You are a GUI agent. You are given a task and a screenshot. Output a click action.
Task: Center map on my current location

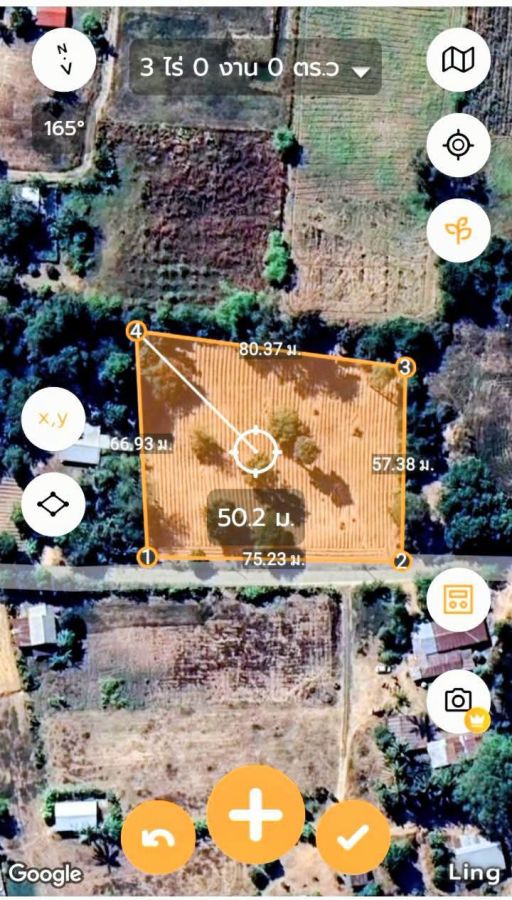[x=458, y=145]
